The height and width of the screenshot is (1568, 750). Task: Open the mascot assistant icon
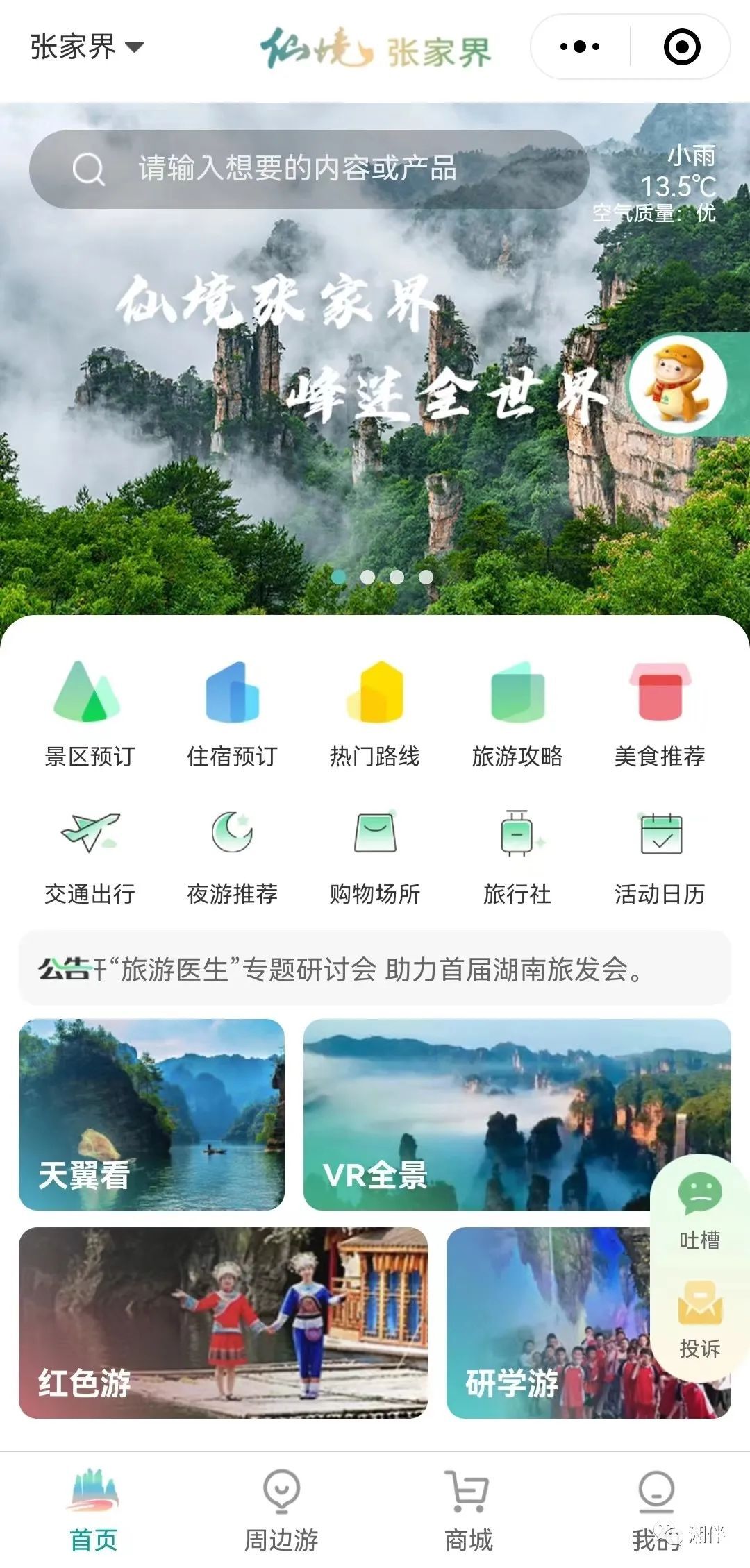tap(678, 383)
